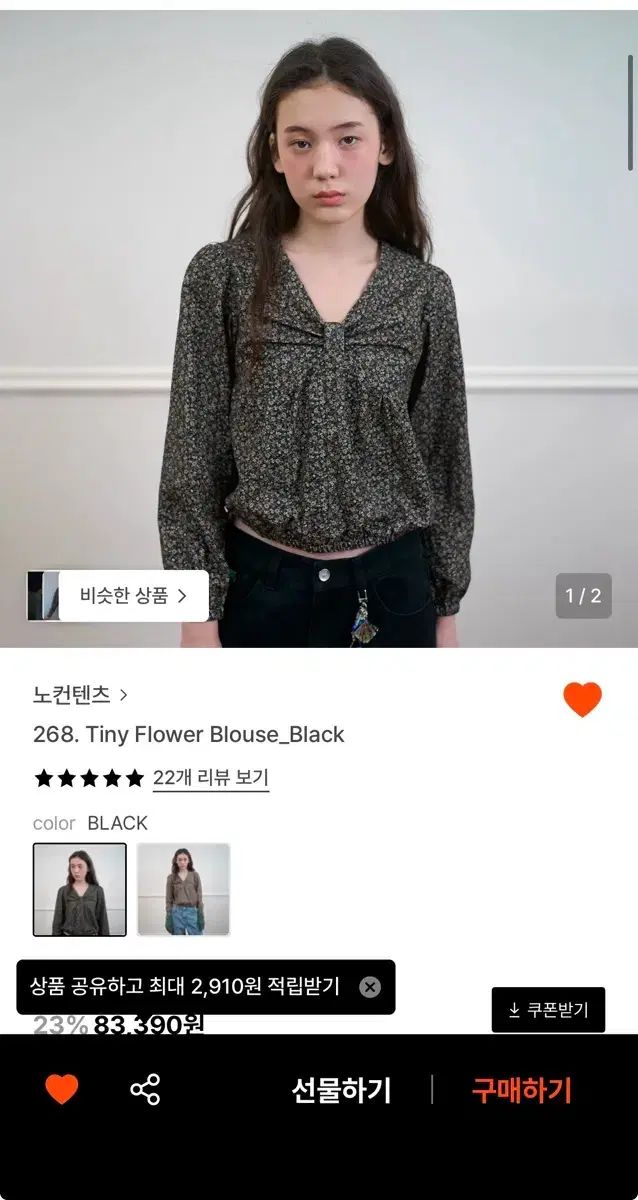Send as gift with 선물하기
This screenshot has height=1200, width=638.
tap(341, 1090)
